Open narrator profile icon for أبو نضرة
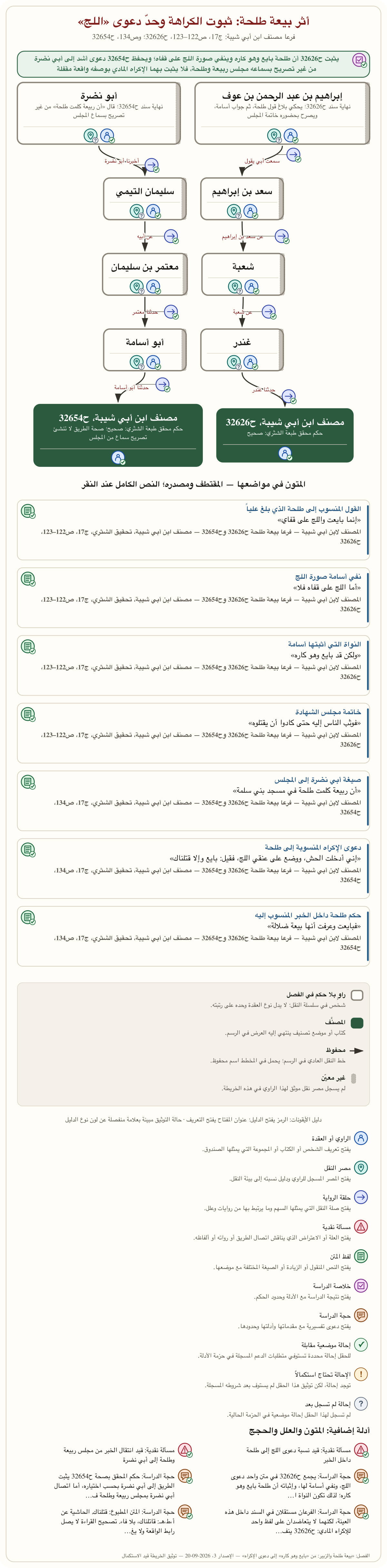387x1568 pixels. [x=107, y=135]
